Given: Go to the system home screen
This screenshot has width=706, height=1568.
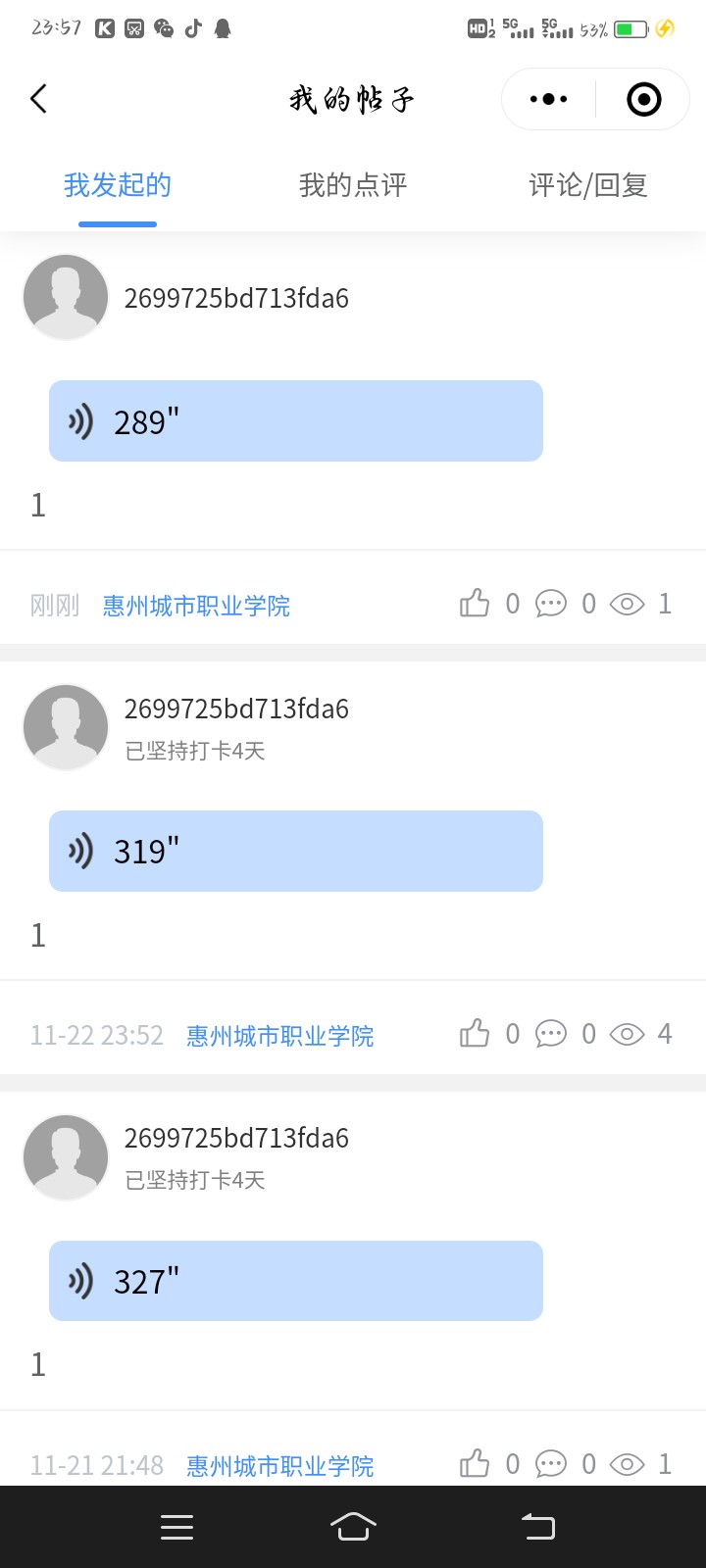Looking at the screenshot, I should coord(353,1527).
